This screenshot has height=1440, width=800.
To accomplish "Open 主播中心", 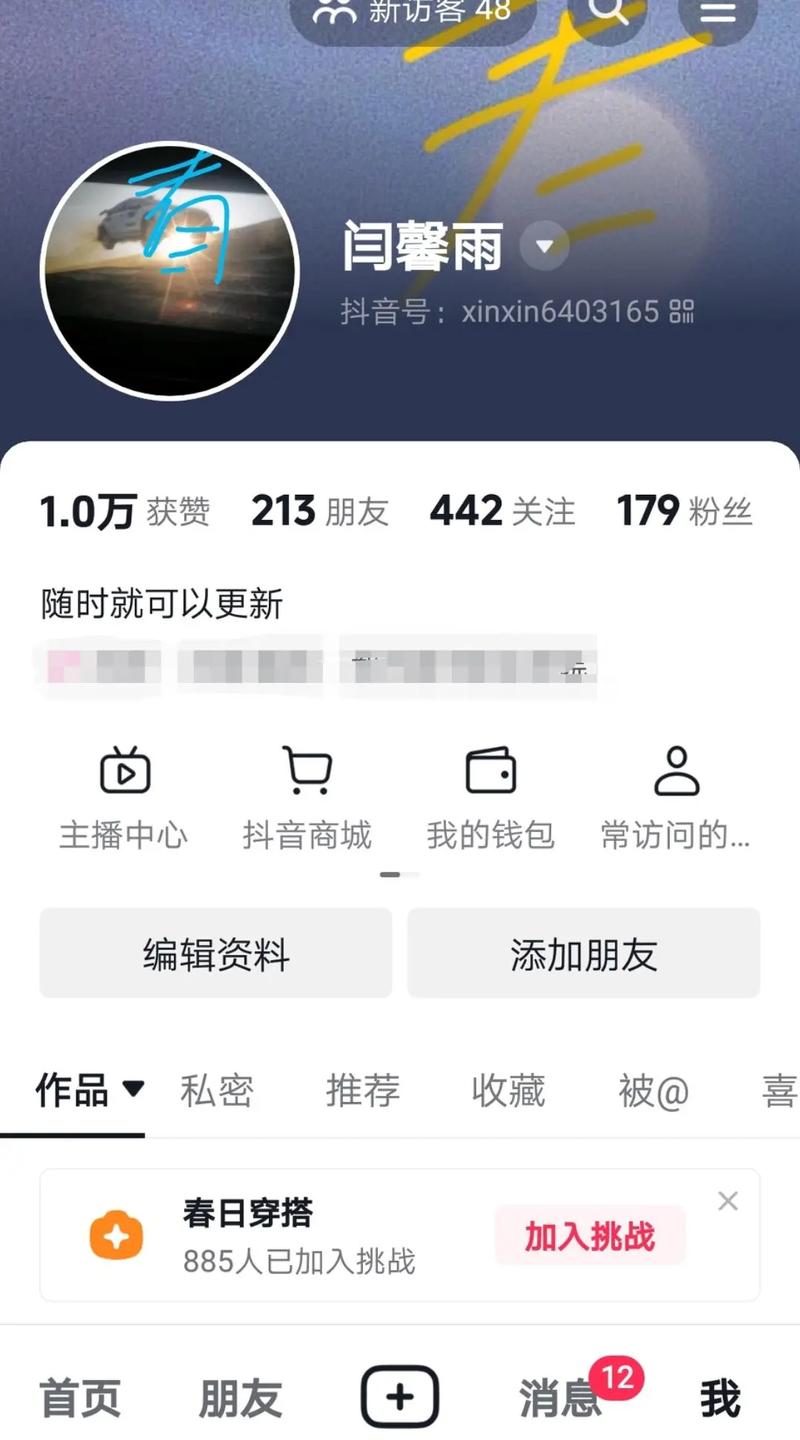I will coord(124,797).
